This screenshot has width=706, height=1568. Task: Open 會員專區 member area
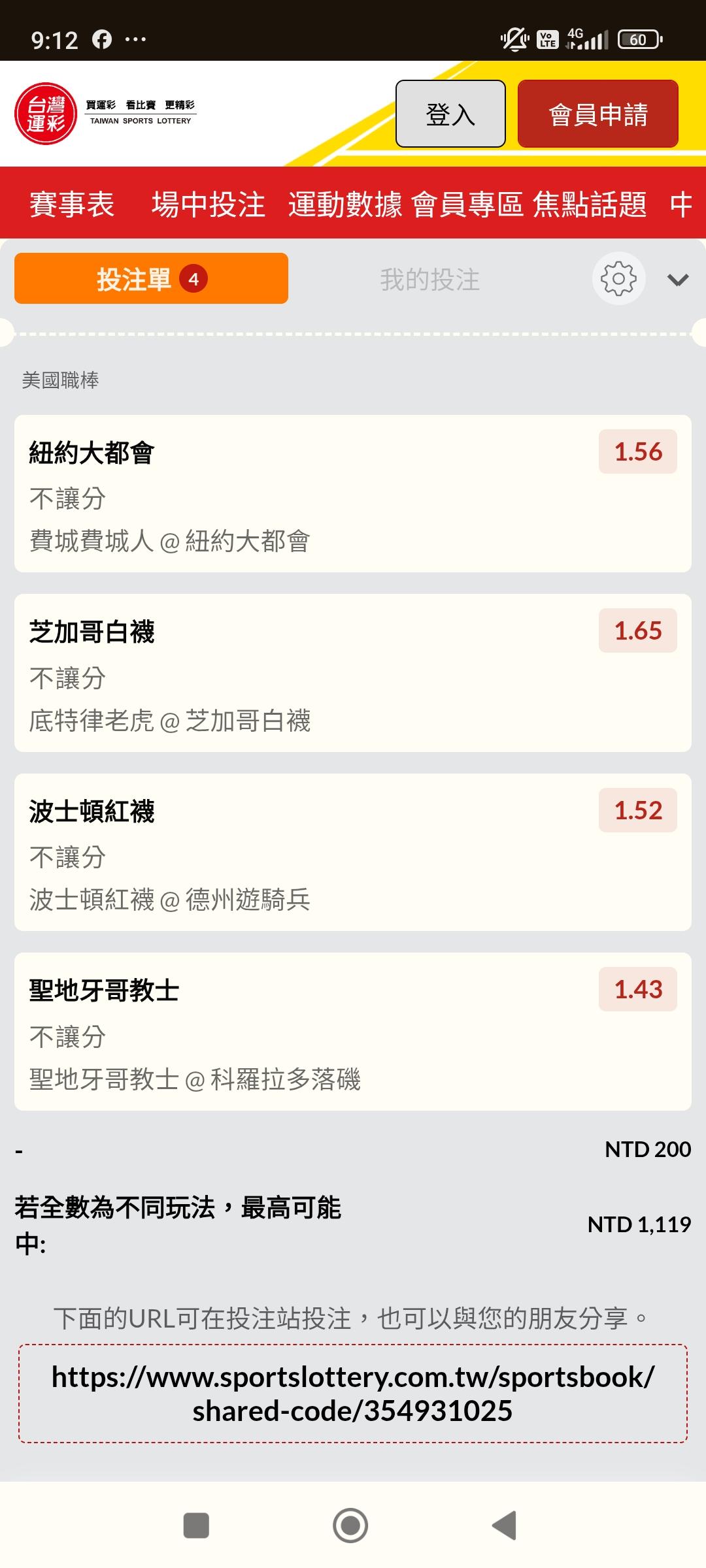pyautogui.click(x=467, y=204)
